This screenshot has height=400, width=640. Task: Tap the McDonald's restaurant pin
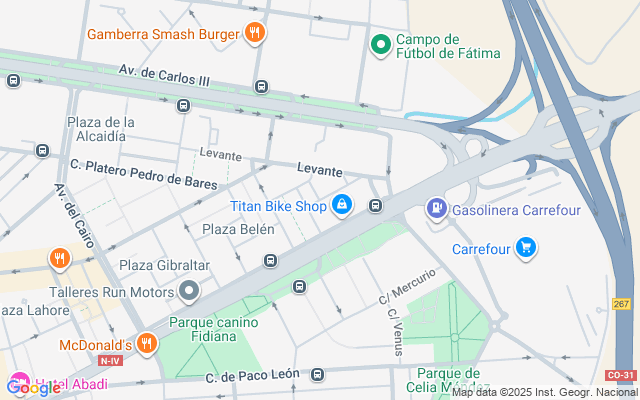pos(147,343)
